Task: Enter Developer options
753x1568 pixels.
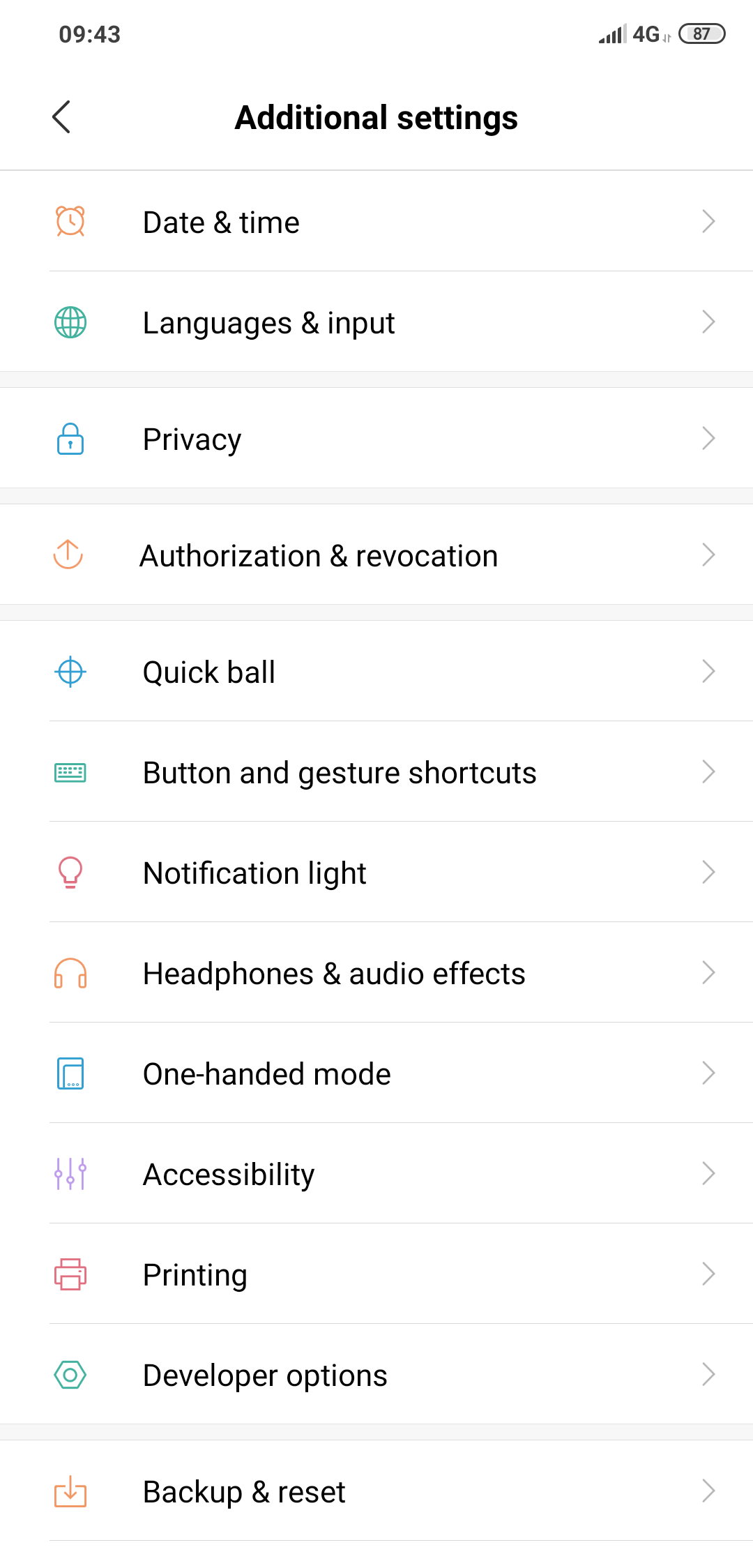Action: point(376,1375)
